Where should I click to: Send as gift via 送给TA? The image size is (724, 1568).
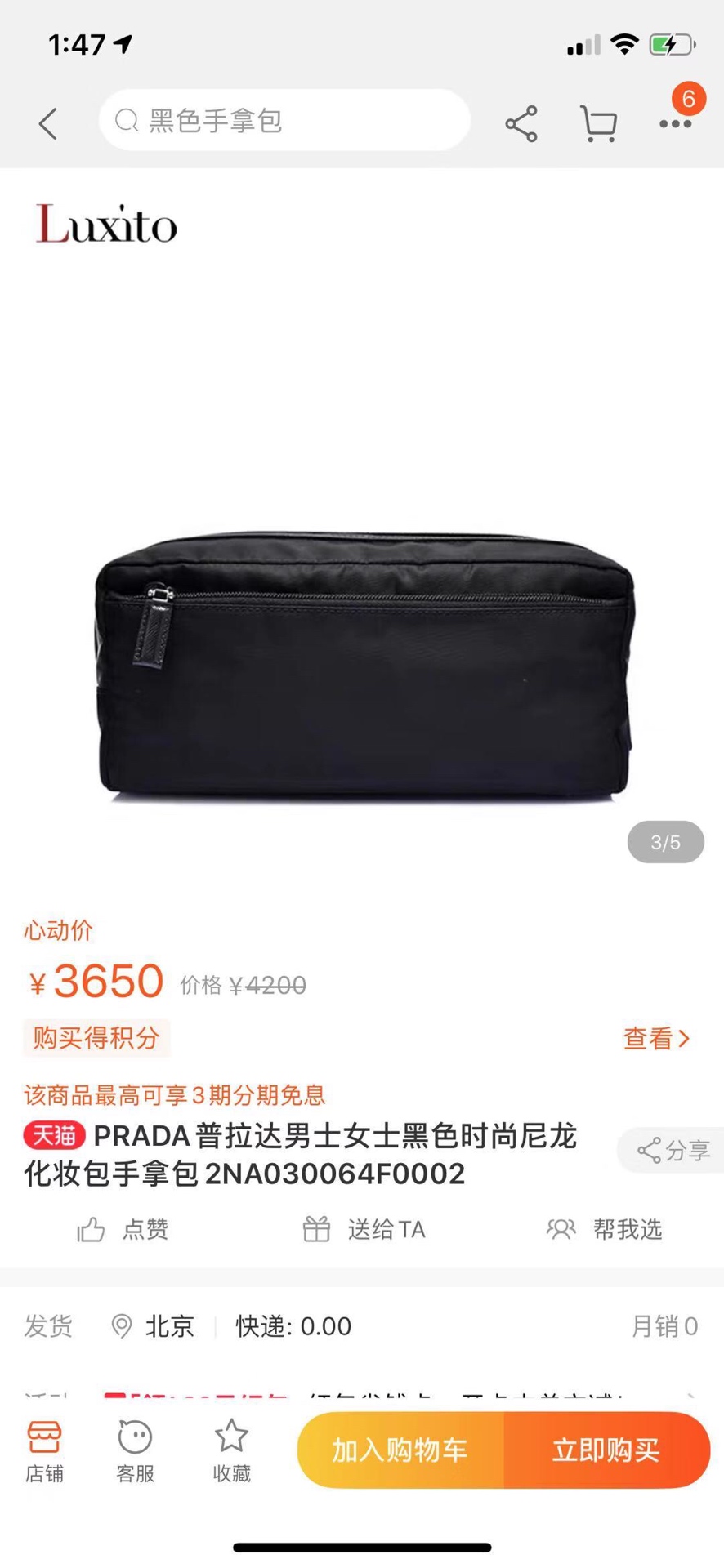pyautogui.click(x=364, y=1229)
